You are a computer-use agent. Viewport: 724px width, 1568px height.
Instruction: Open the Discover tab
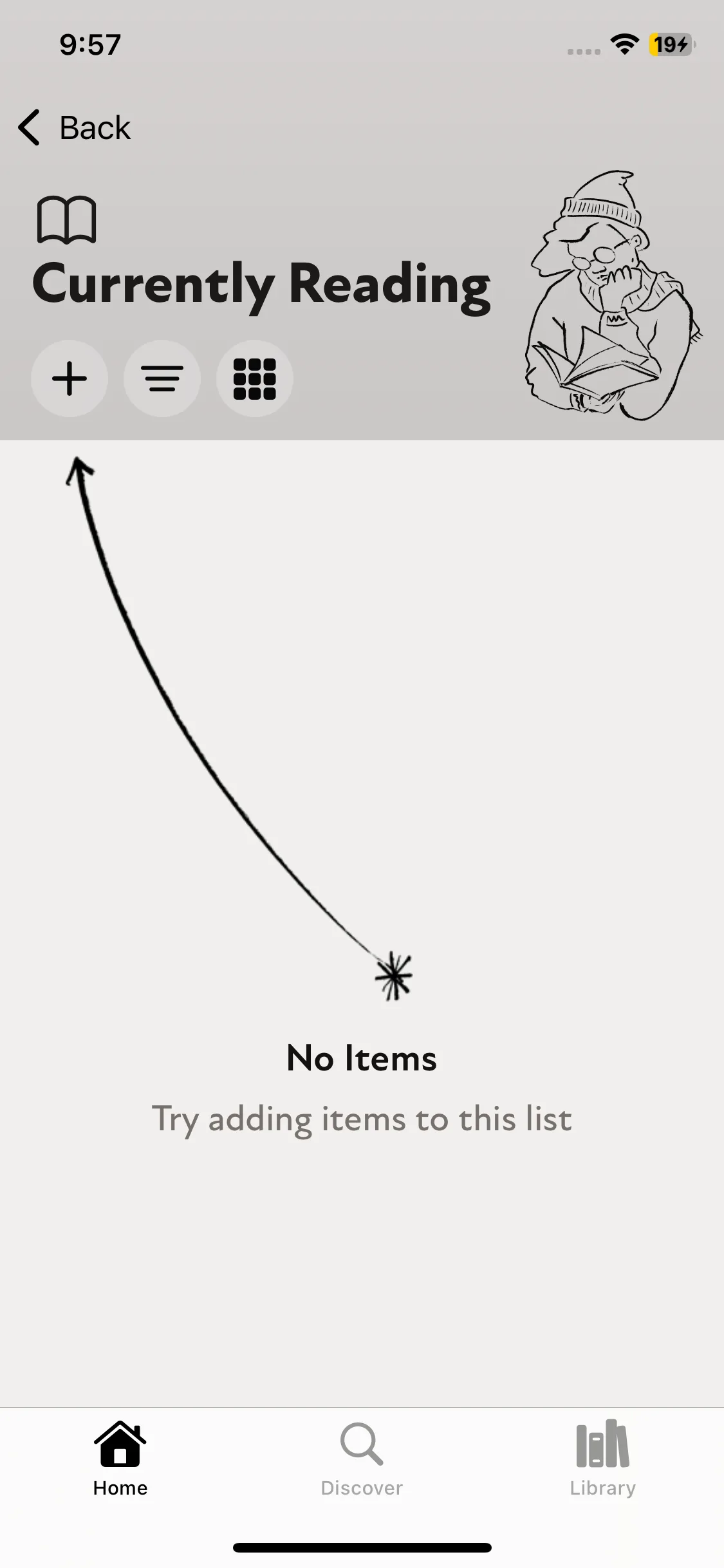click(362, 1459)
